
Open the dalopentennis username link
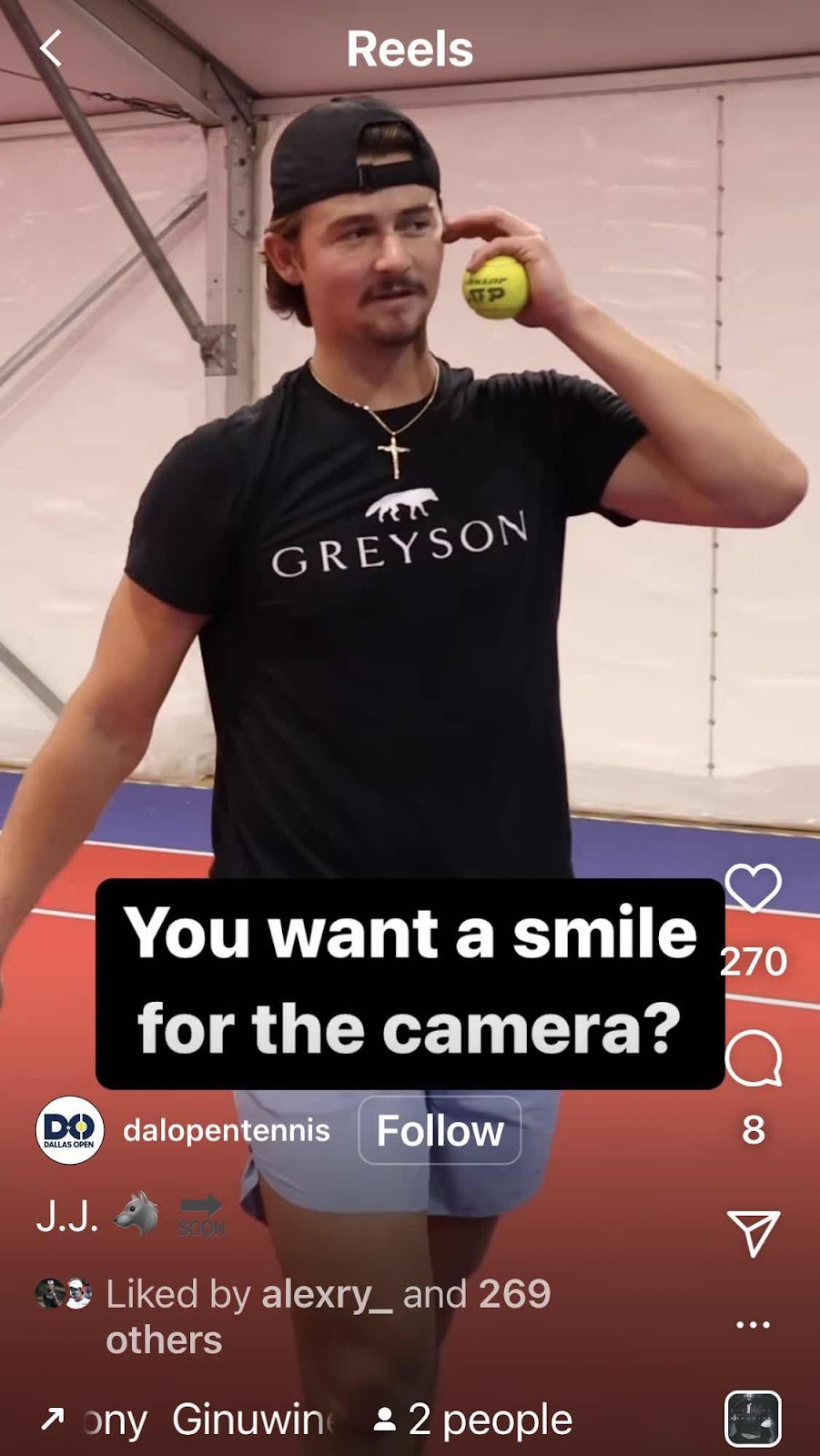pyautogui.click(x=227, y=1130)
